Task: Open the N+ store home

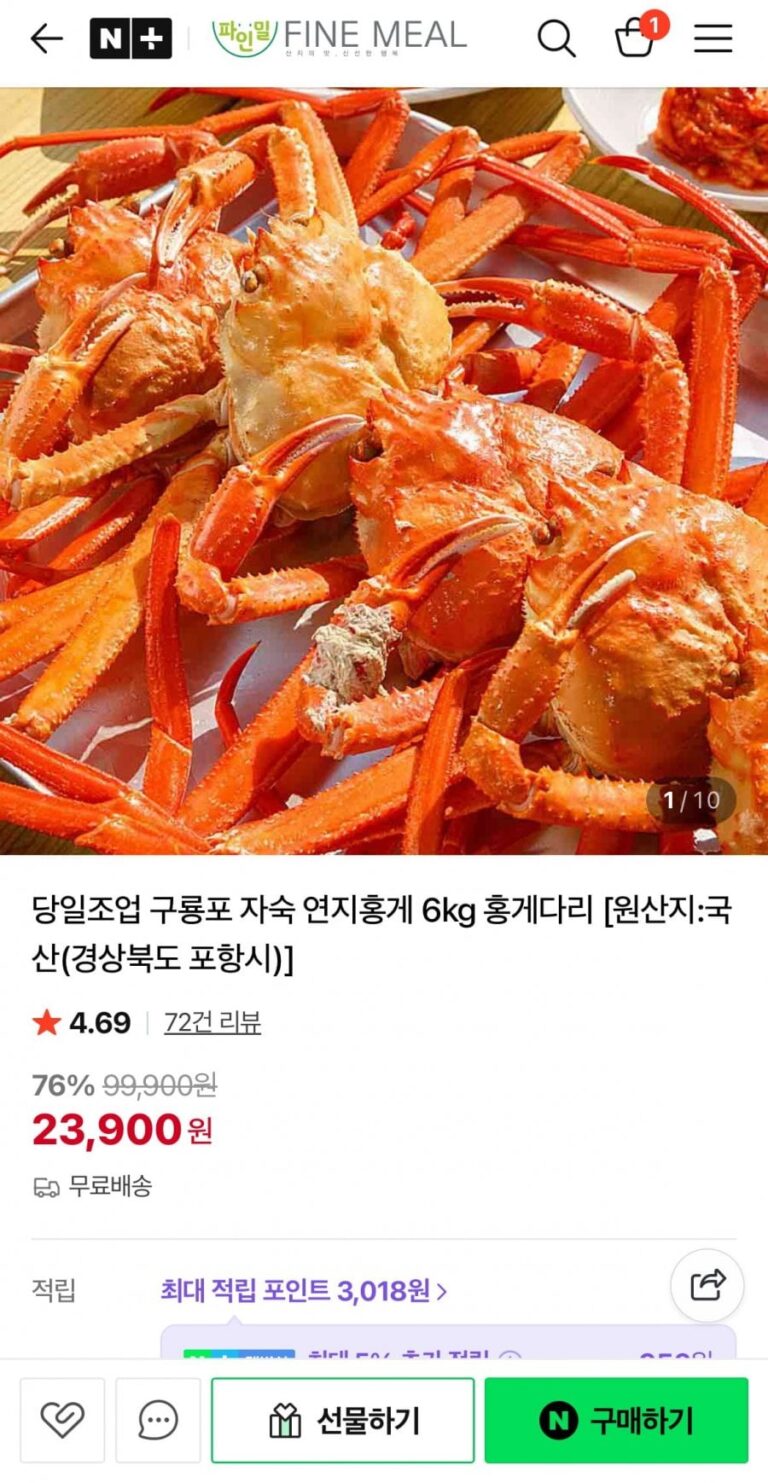Action: pyautogui.click(x=130, y=39)
